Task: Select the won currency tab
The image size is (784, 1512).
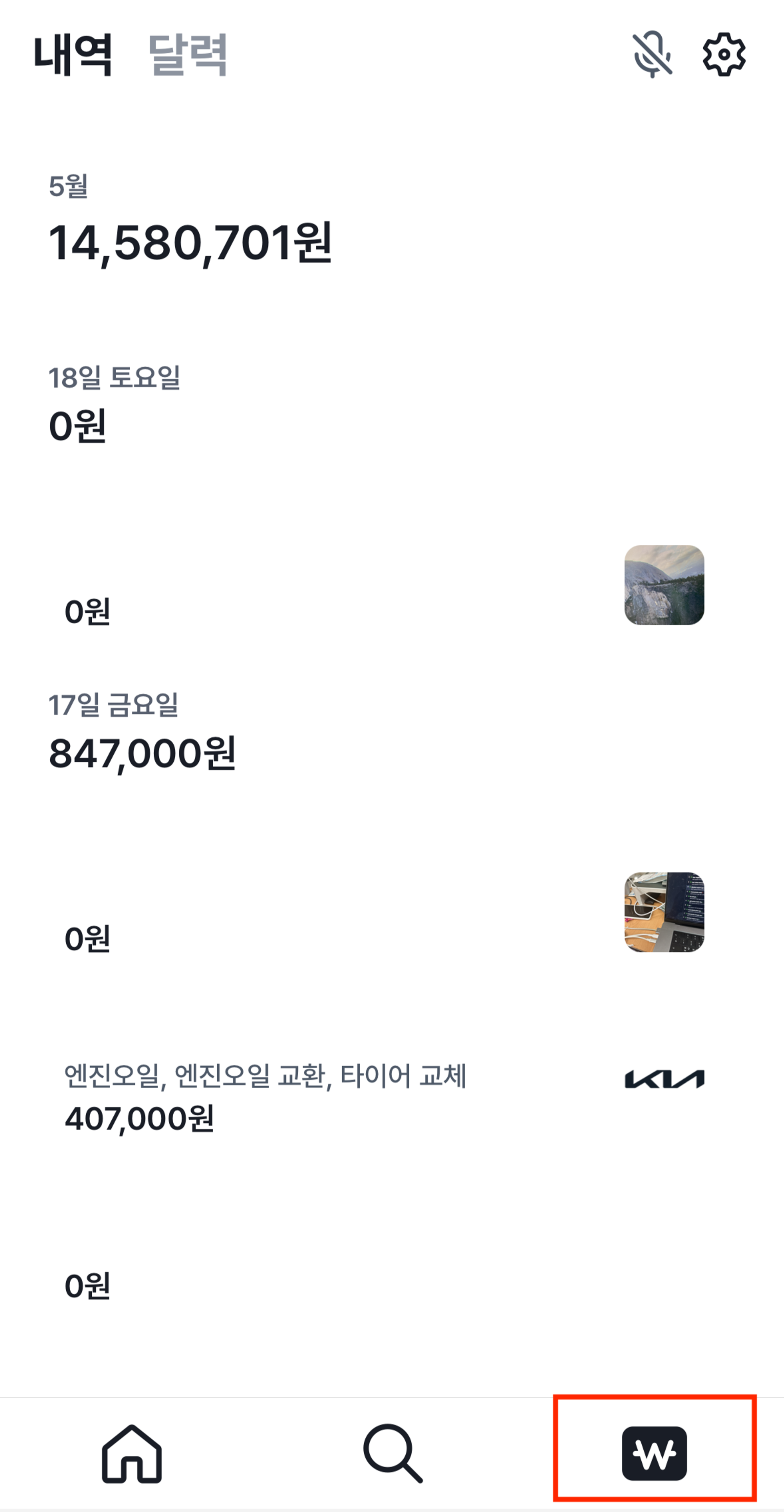Action: click(x=654, y=1453)
